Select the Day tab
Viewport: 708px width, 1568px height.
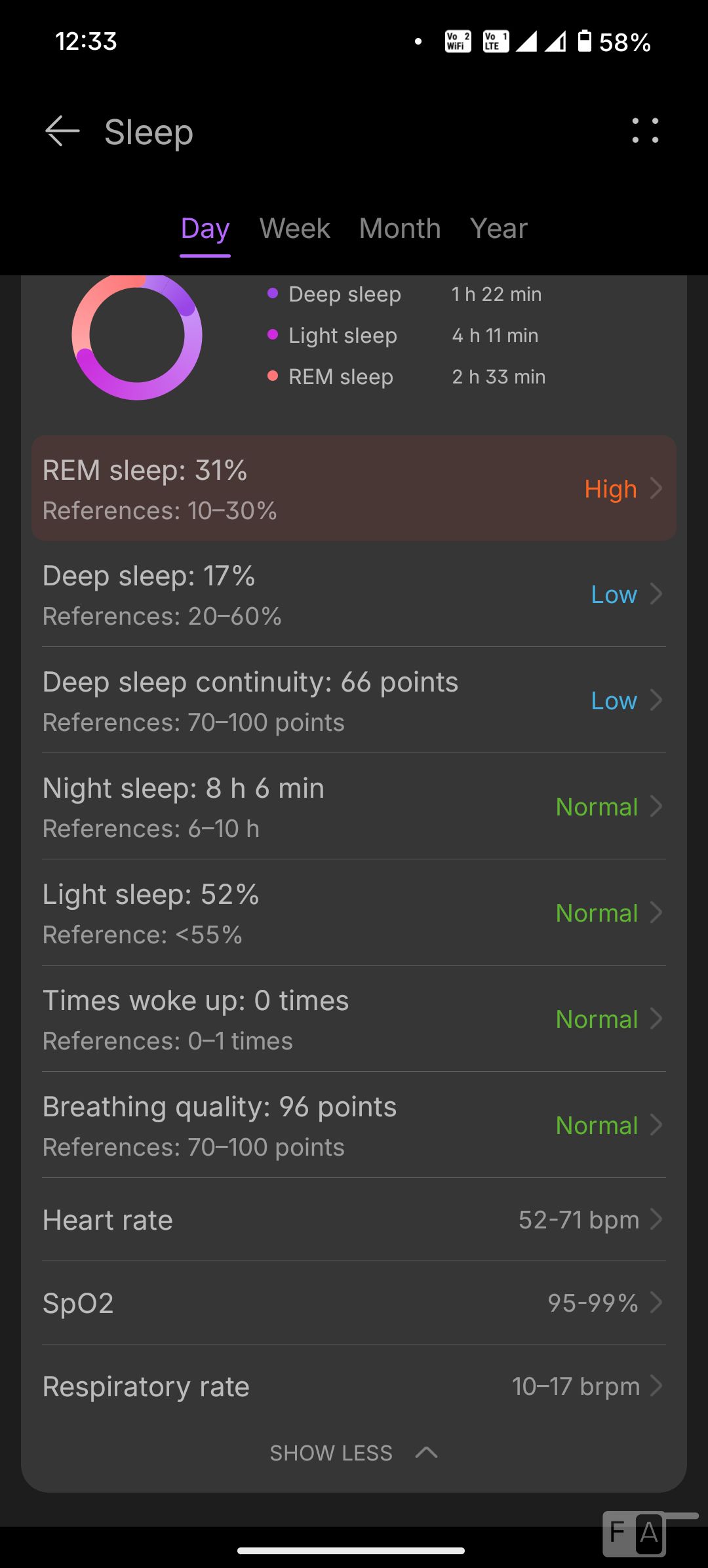coord(205,229)
